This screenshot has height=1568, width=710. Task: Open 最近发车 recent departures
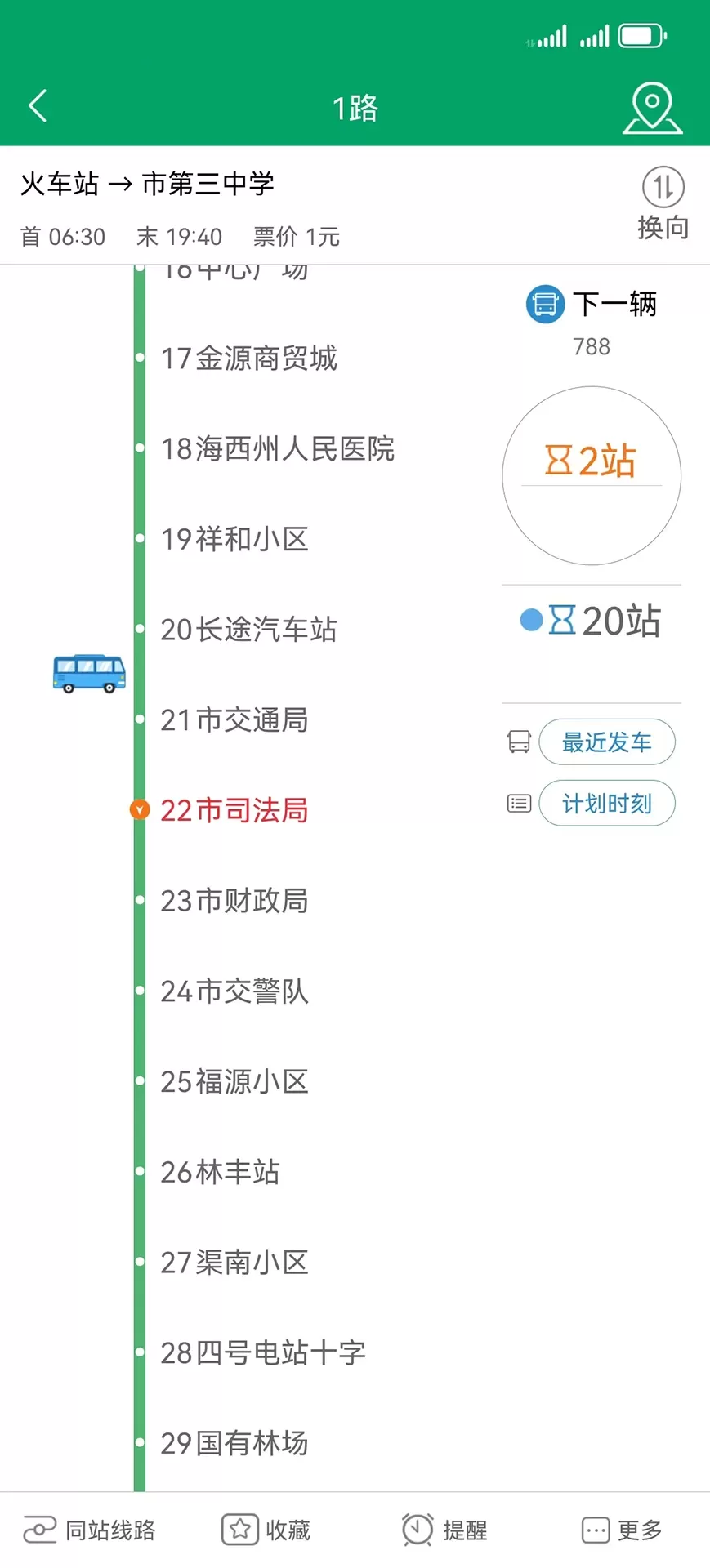point(607,742)
